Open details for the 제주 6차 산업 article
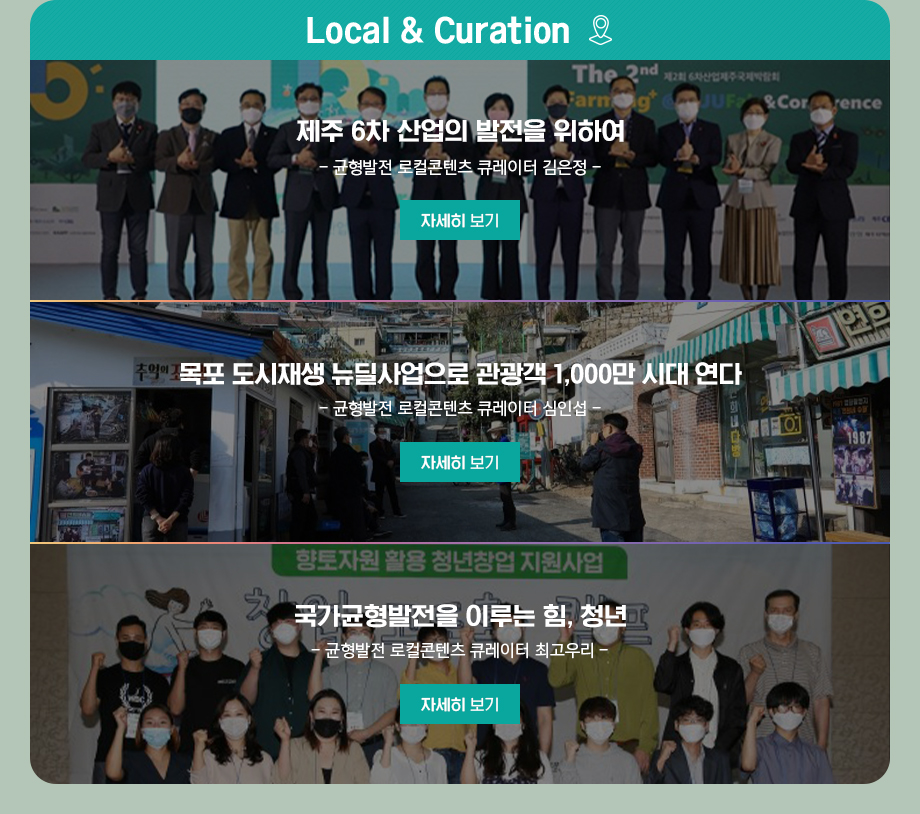 click(x=459, y=220)
